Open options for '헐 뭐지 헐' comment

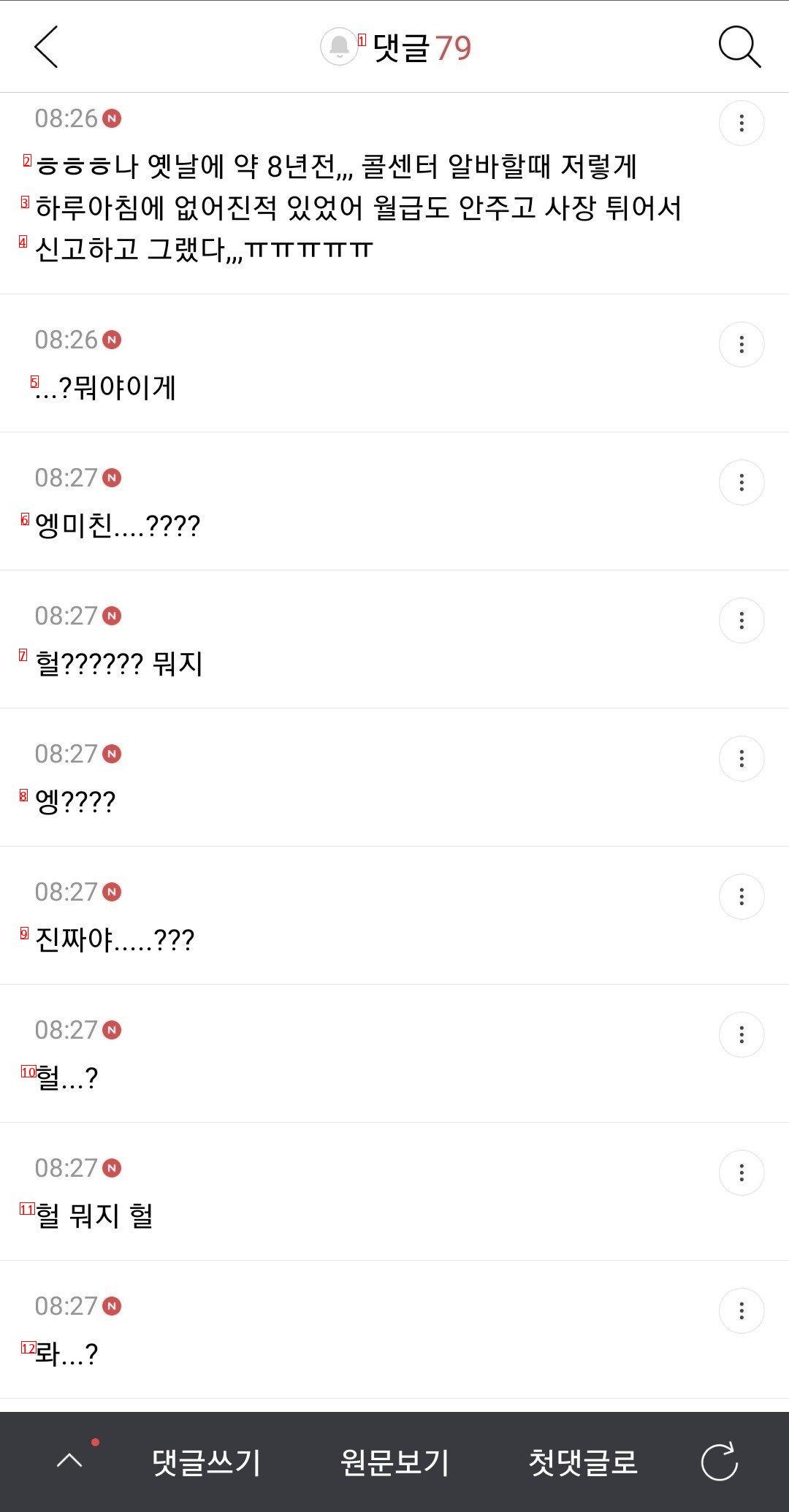pos(741,1172)
